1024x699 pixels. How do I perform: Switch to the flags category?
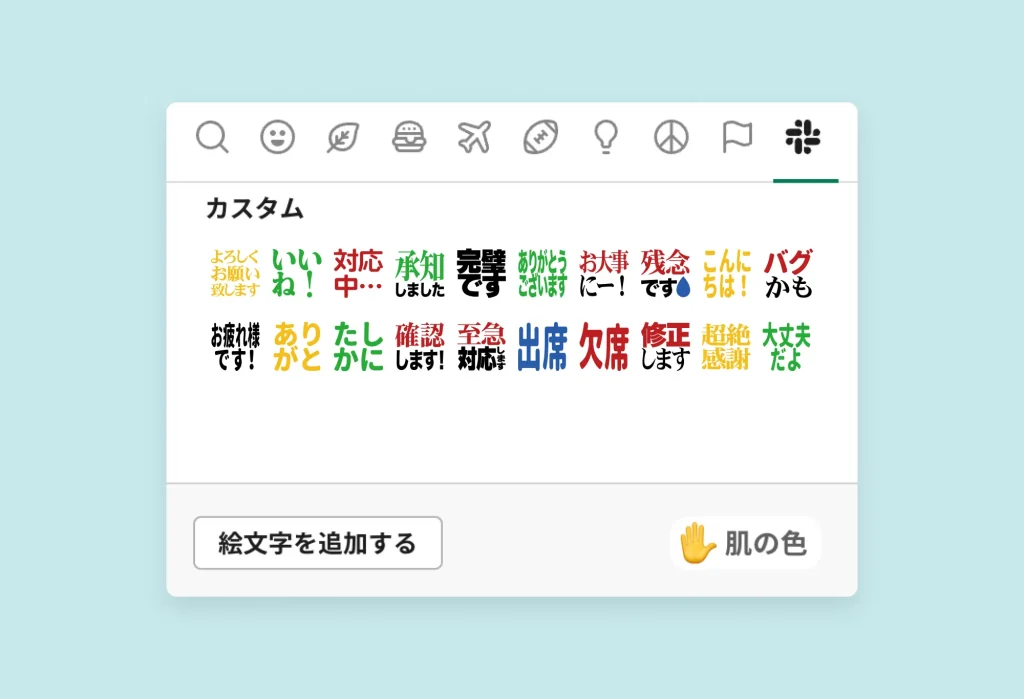click(737, 137)
